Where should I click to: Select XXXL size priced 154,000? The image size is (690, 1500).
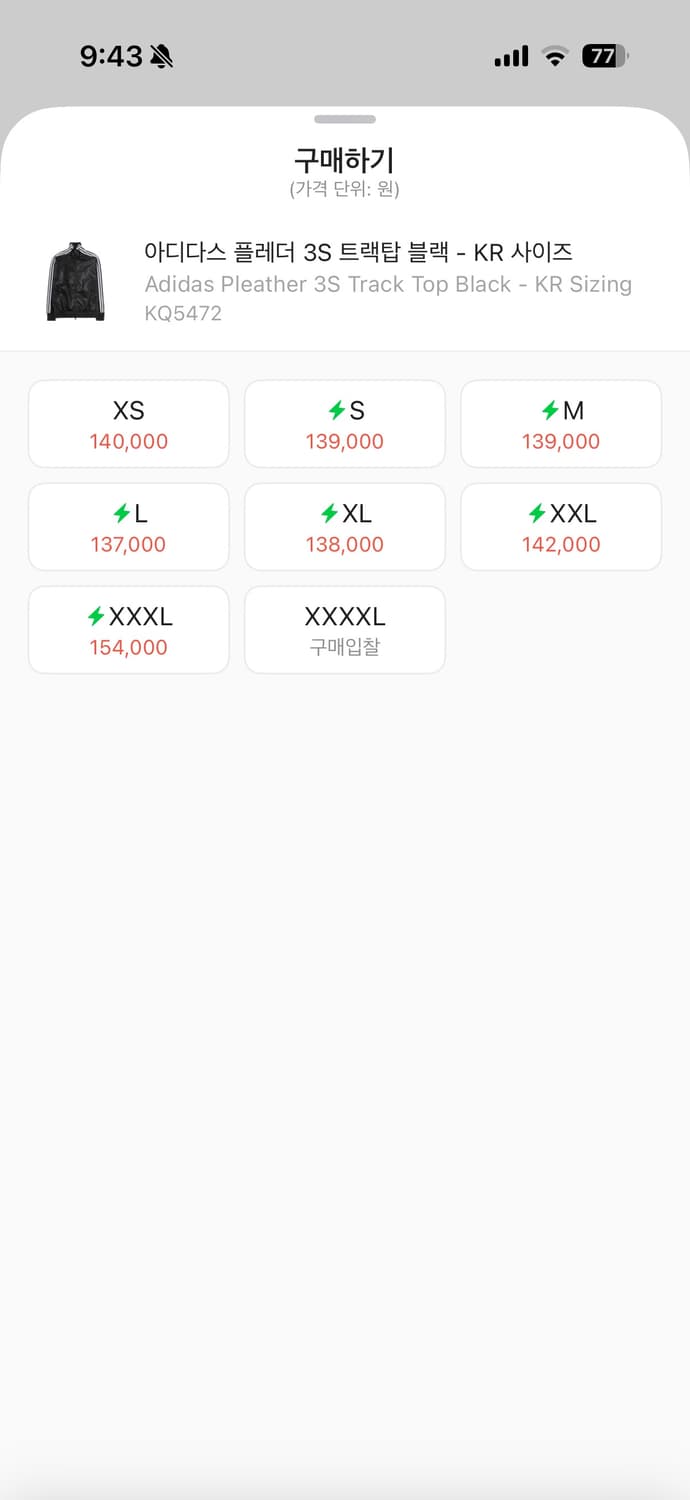coord(129,630)
